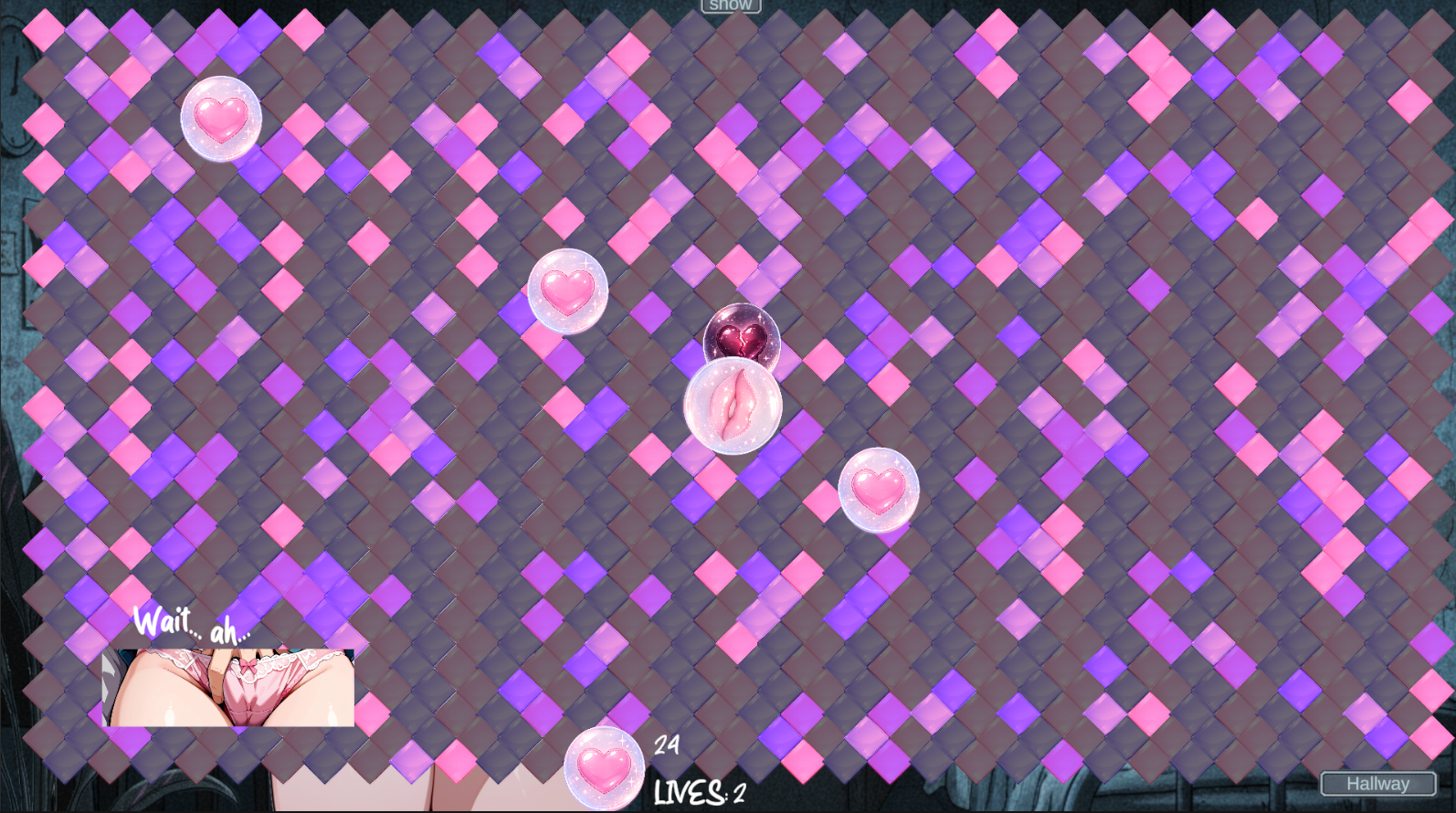Tap the show button at top
The width and height of the screenshot is (1456, 813).
(731, 5)
